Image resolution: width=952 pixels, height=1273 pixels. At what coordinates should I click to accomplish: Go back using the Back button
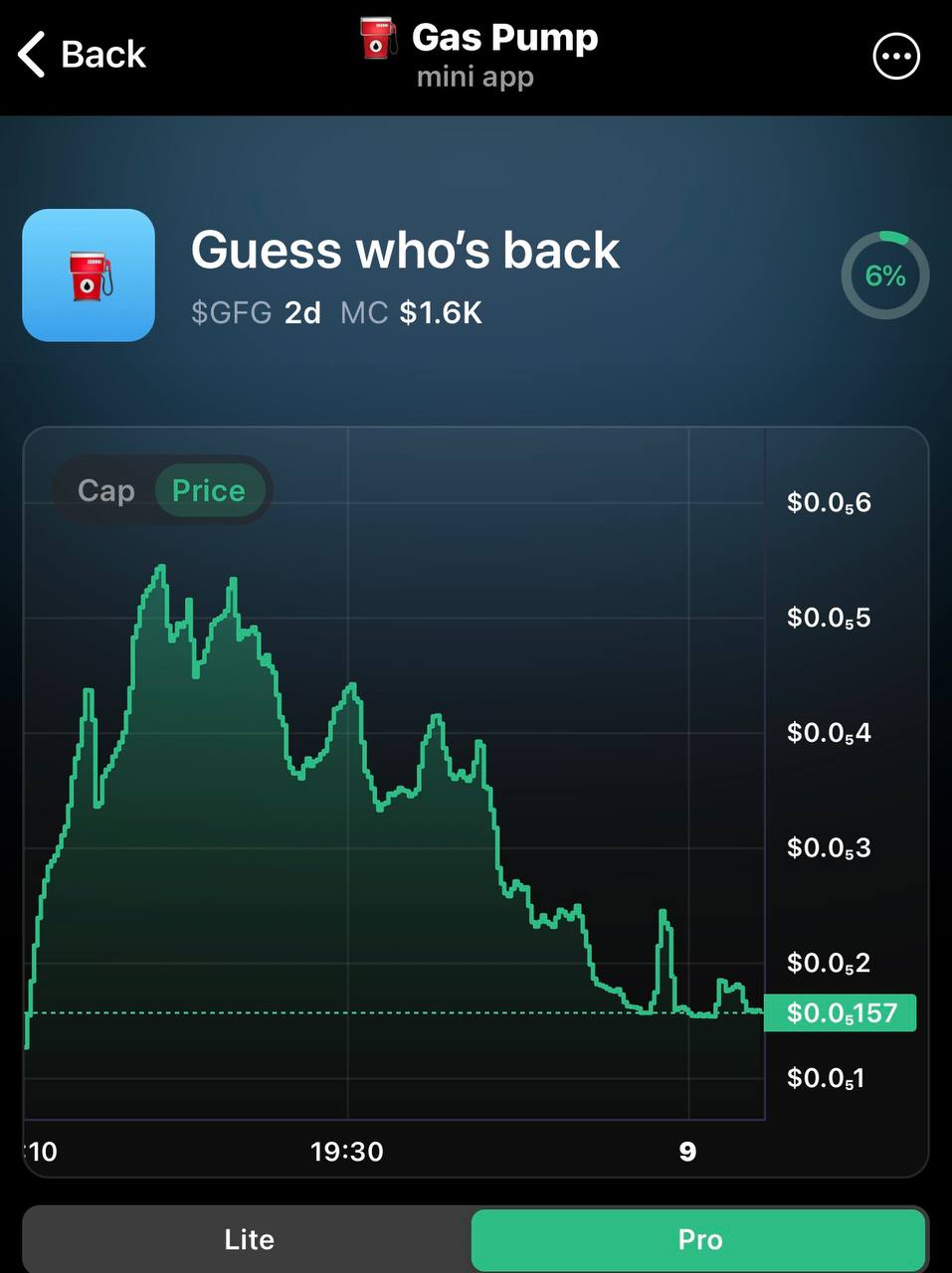tap(82, 54)
